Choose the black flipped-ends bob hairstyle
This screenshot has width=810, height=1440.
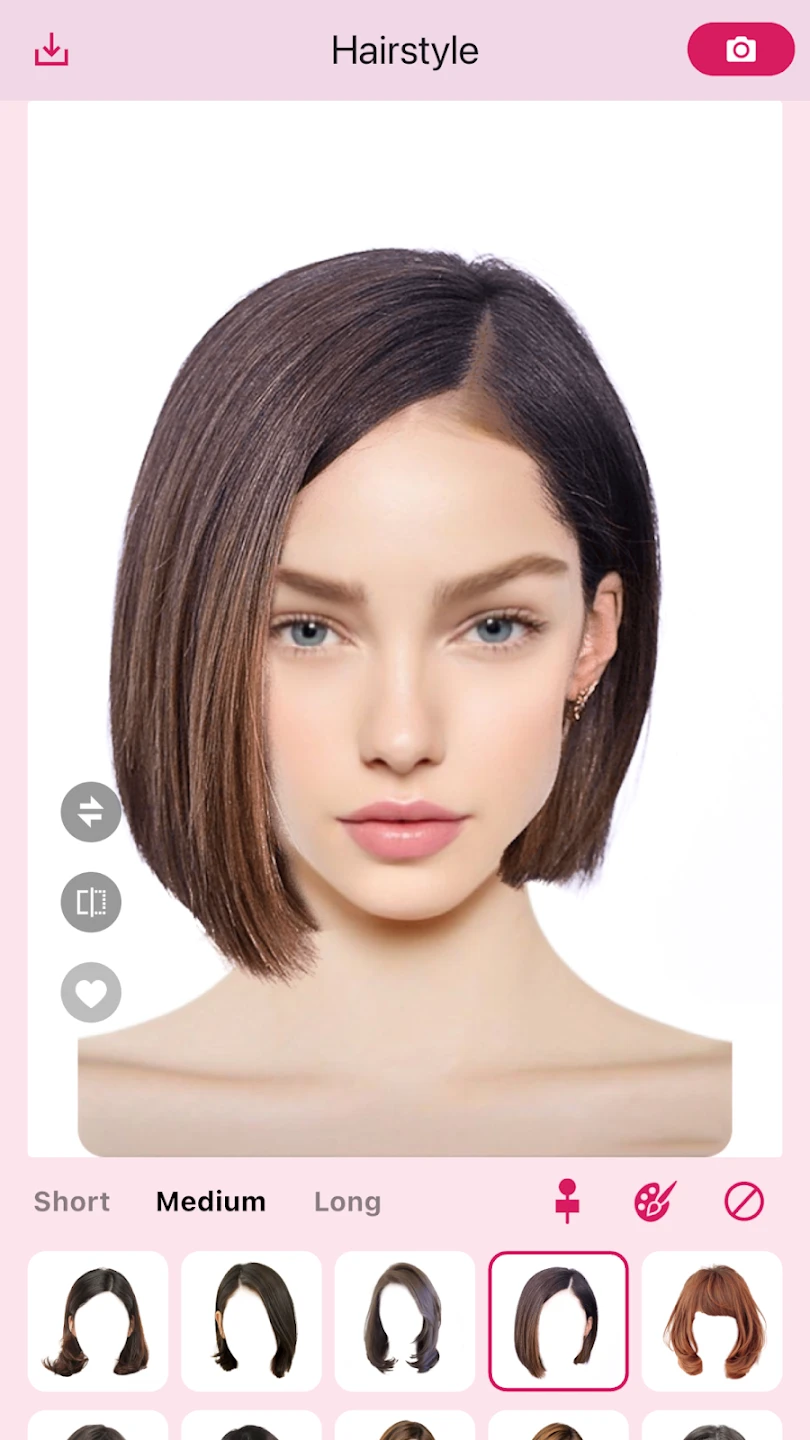tap(98, 1321)
